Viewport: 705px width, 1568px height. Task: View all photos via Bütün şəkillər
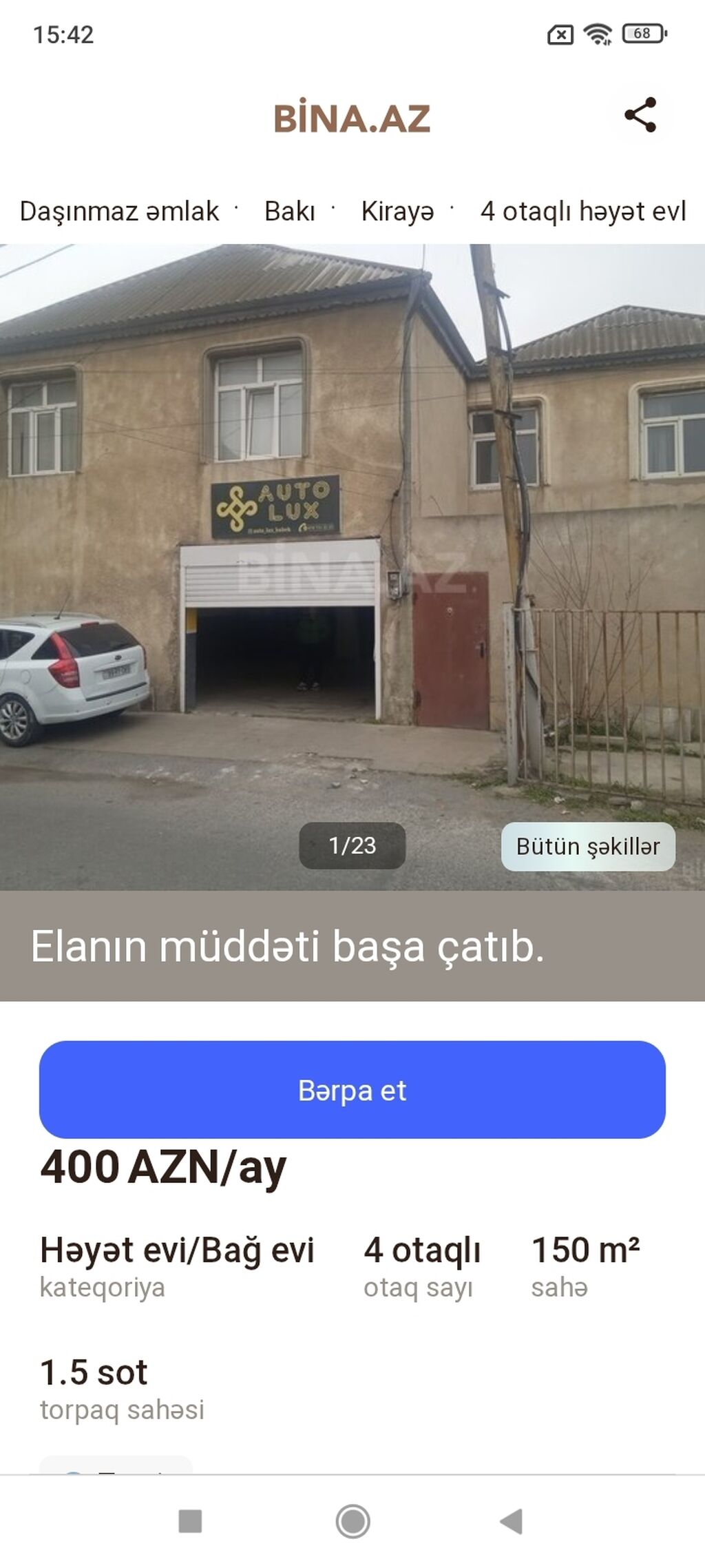[x=587, y=846]
